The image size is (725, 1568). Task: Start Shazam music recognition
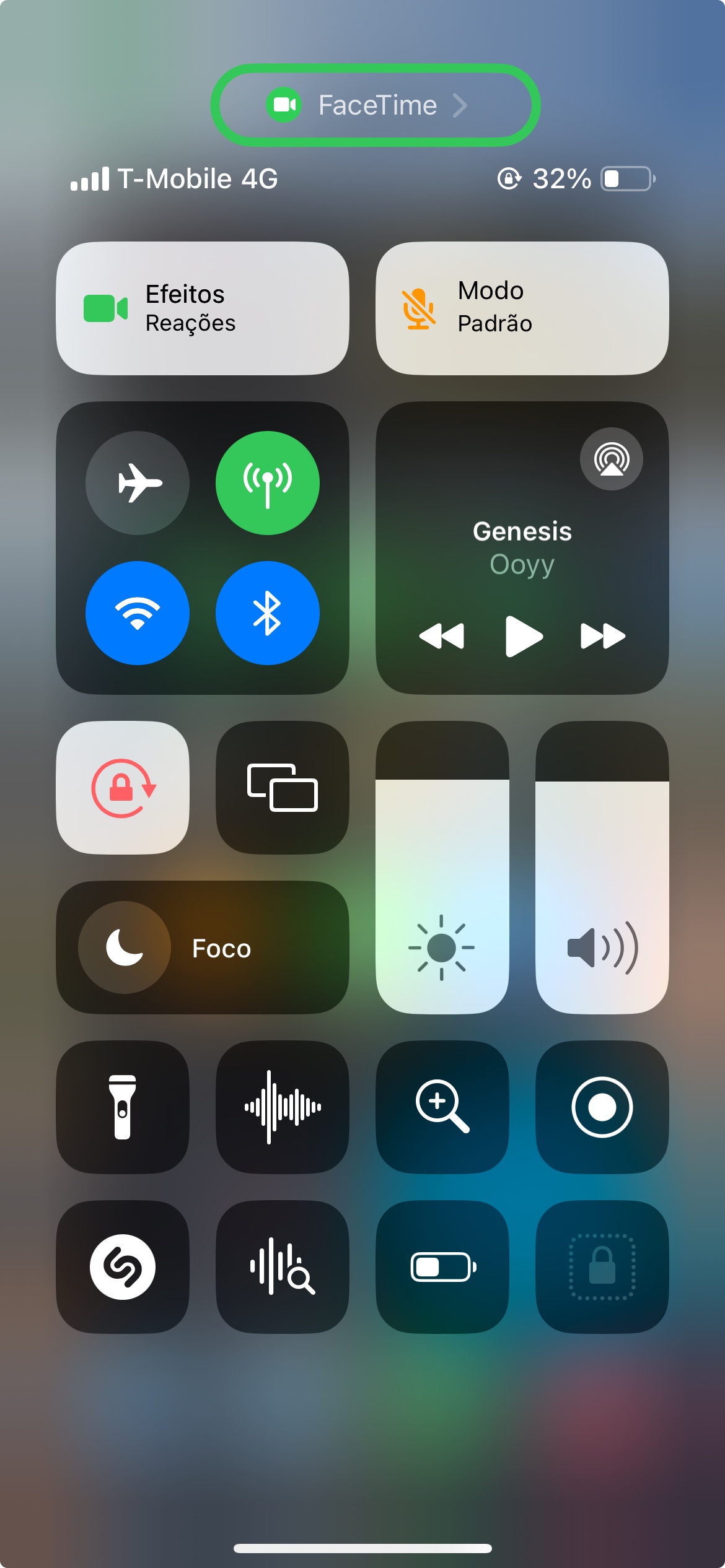[x=123, y=1267]
